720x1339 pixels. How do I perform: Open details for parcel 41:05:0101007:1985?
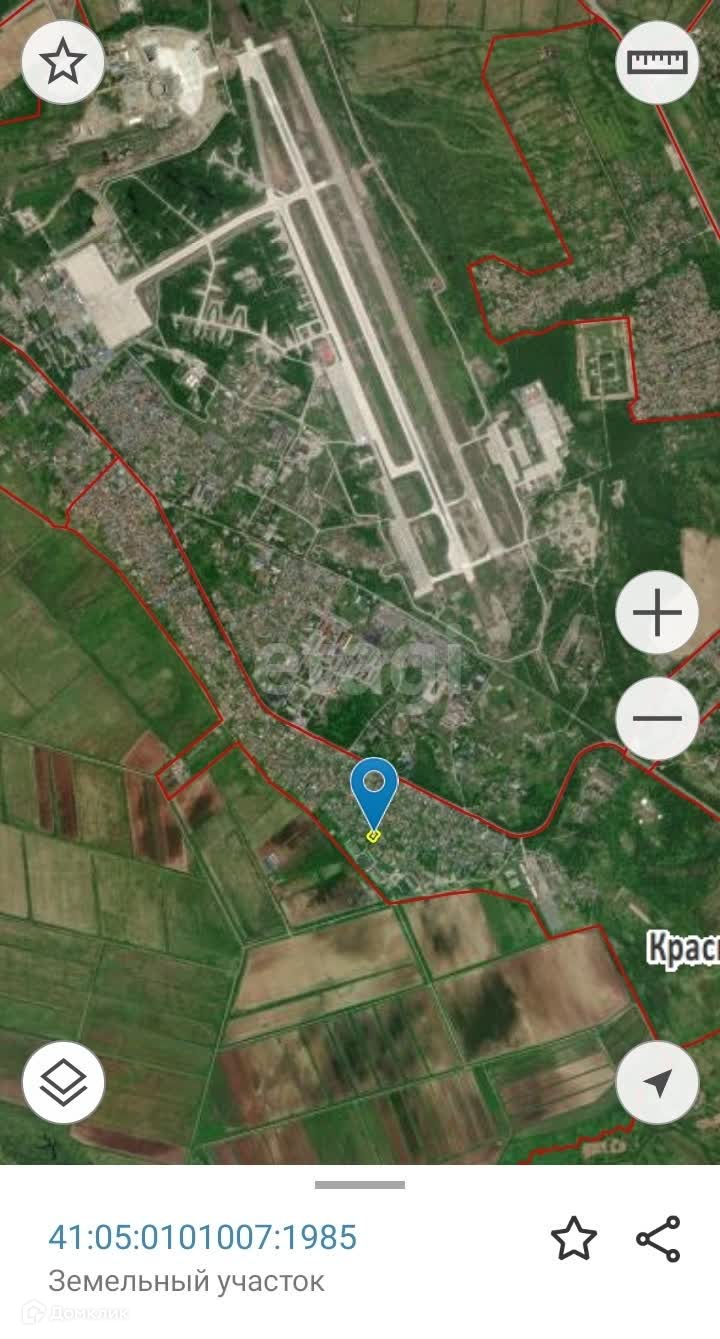pos(203,1237)
